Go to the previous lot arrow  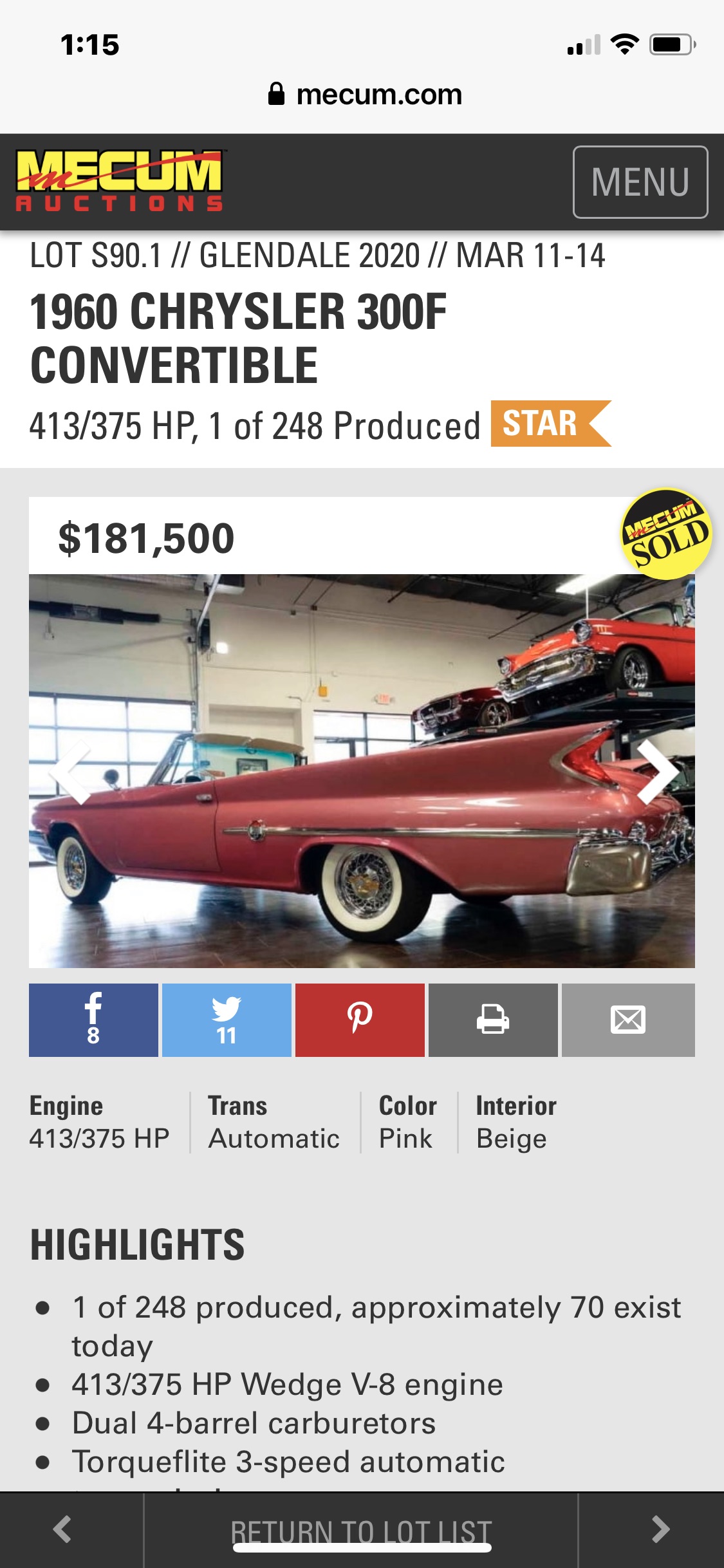tap(62, 1529)
